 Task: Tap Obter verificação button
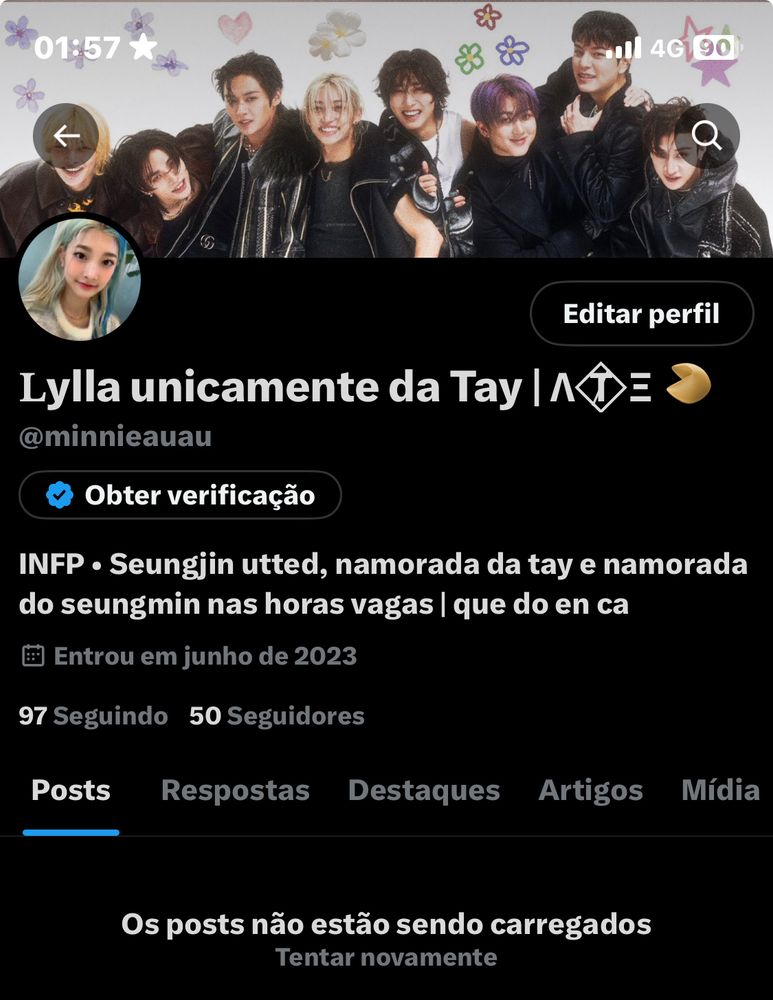180,495
